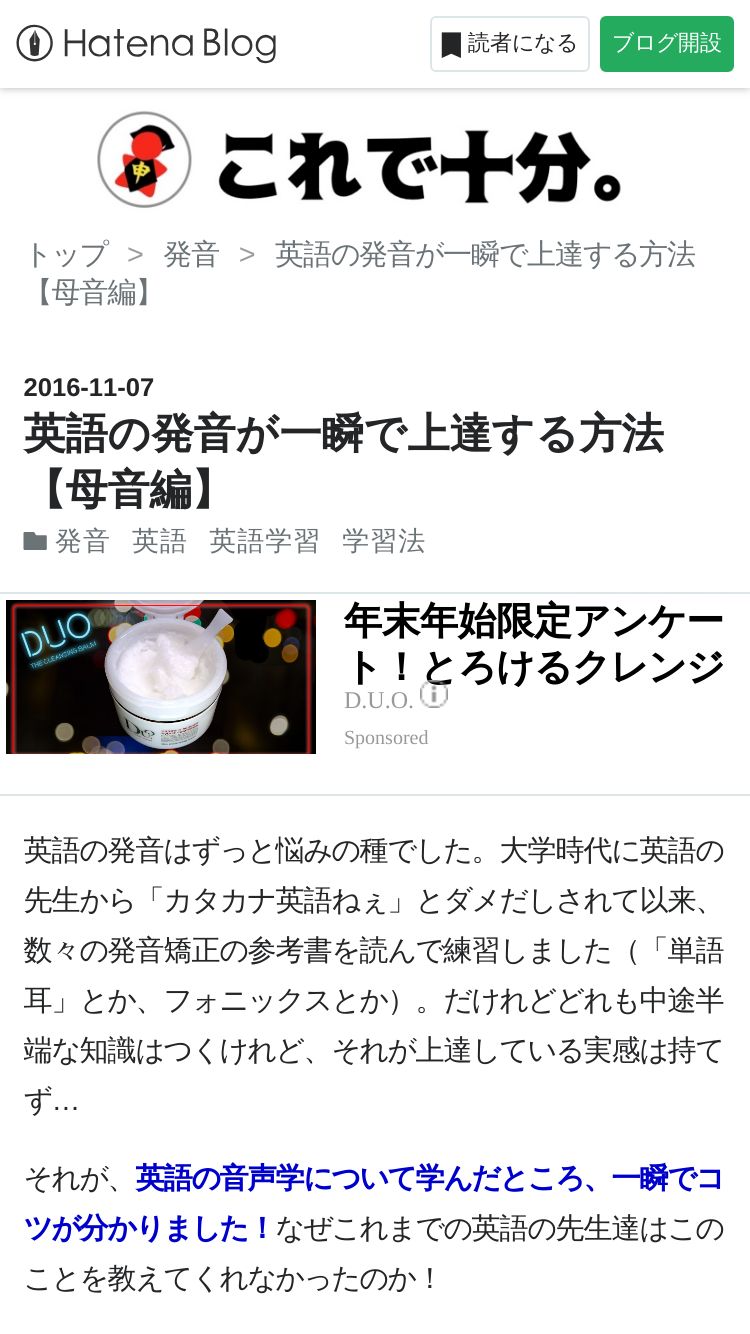750x1334 pixels.
Task: Tap the 読者になる subscribe button
Action: tap(510, 44)
